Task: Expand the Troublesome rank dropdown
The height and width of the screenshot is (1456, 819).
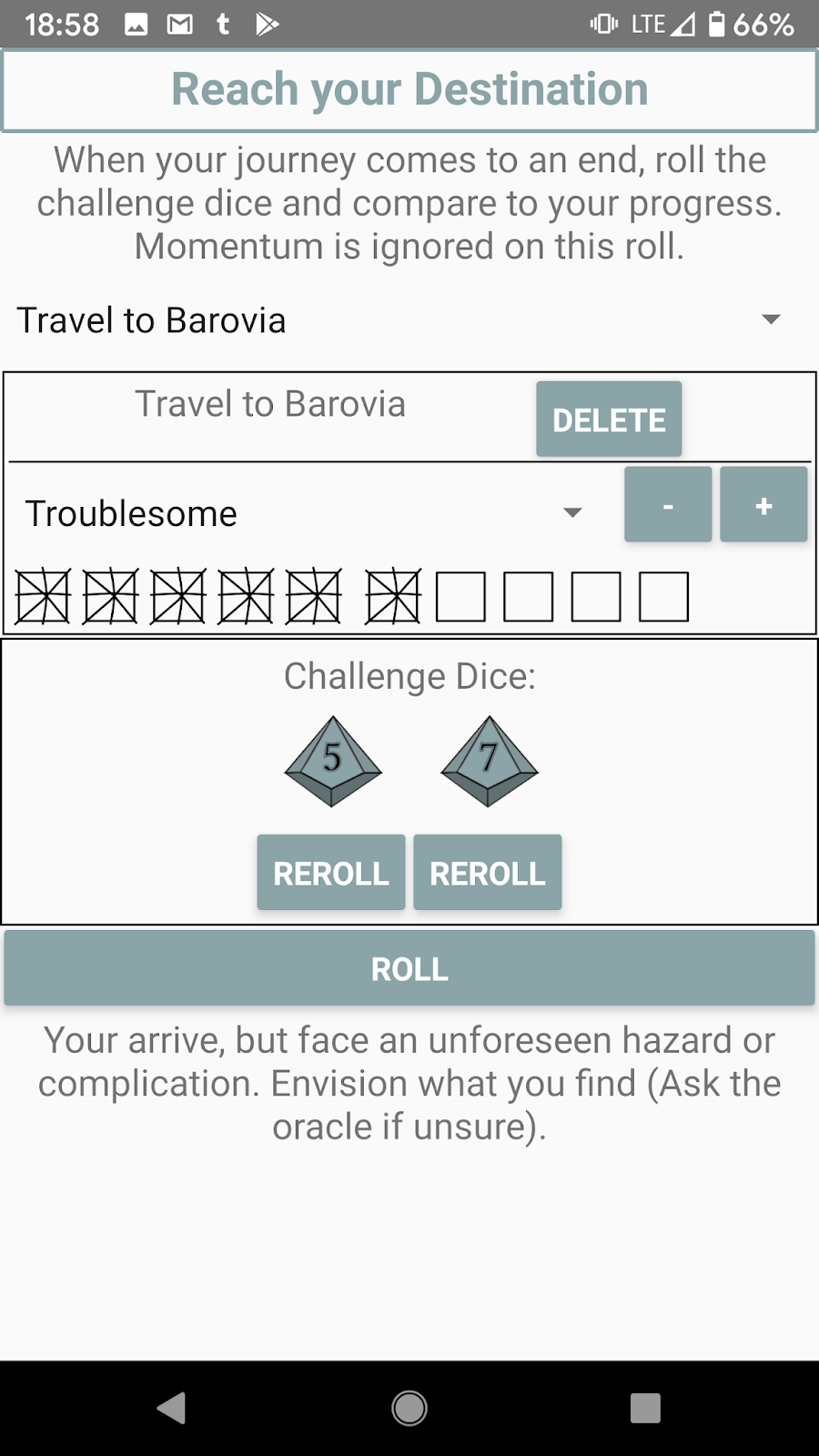Action: [305, 513]
